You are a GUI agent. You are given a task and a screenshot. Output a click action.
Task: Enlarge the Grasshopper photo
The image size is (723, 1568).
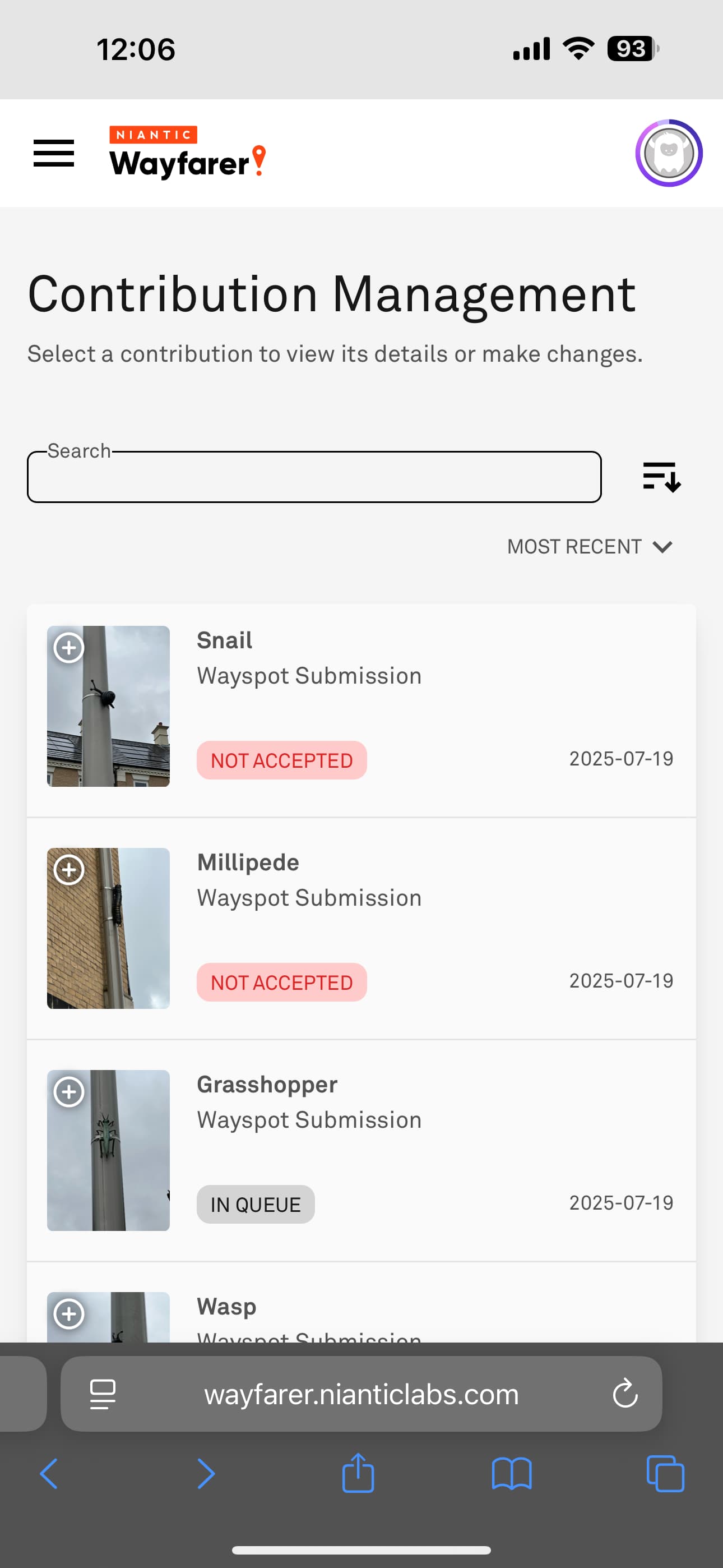tap(69, 1092)
